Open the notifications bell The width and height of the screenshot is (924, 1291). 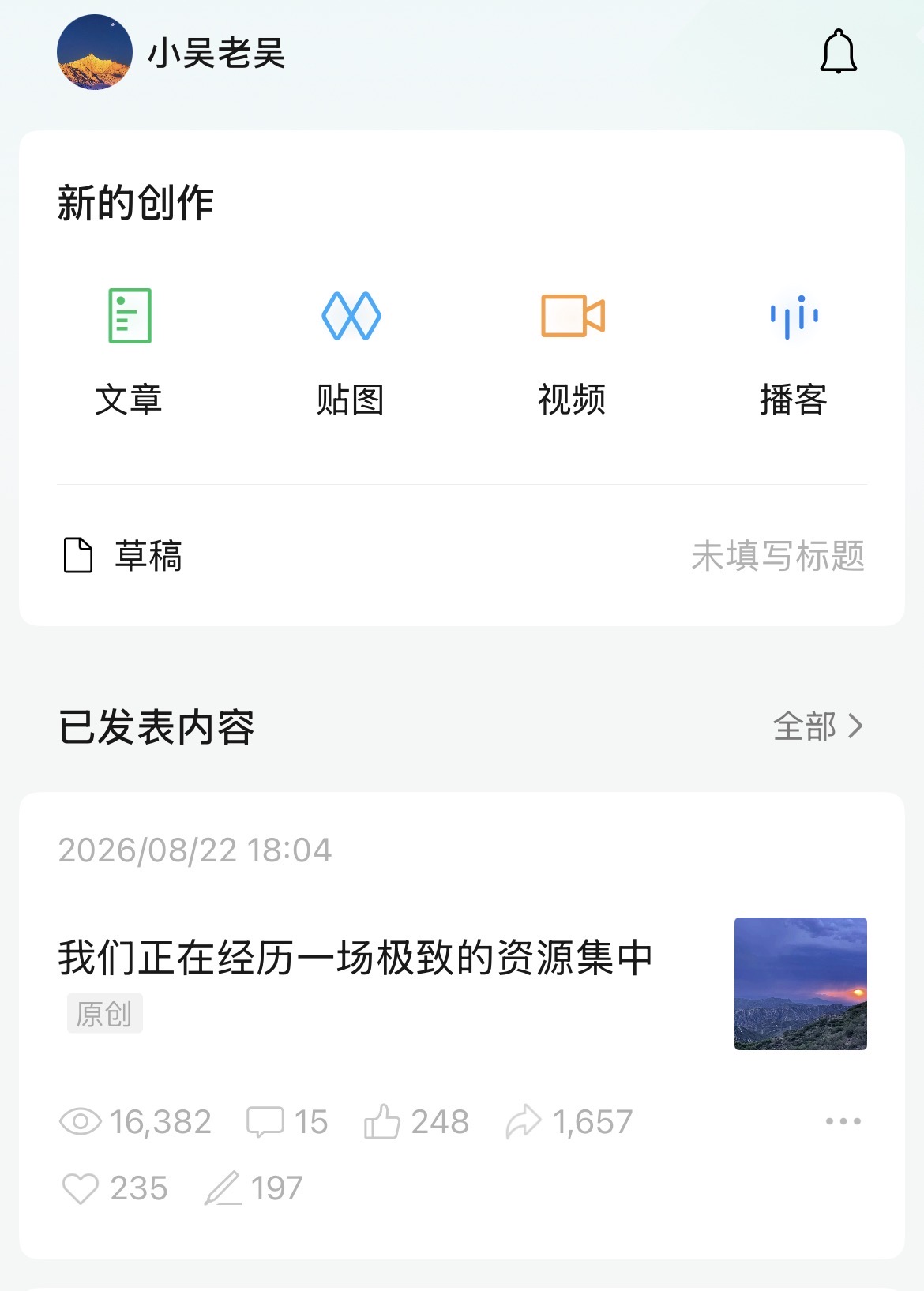(838, 52)
